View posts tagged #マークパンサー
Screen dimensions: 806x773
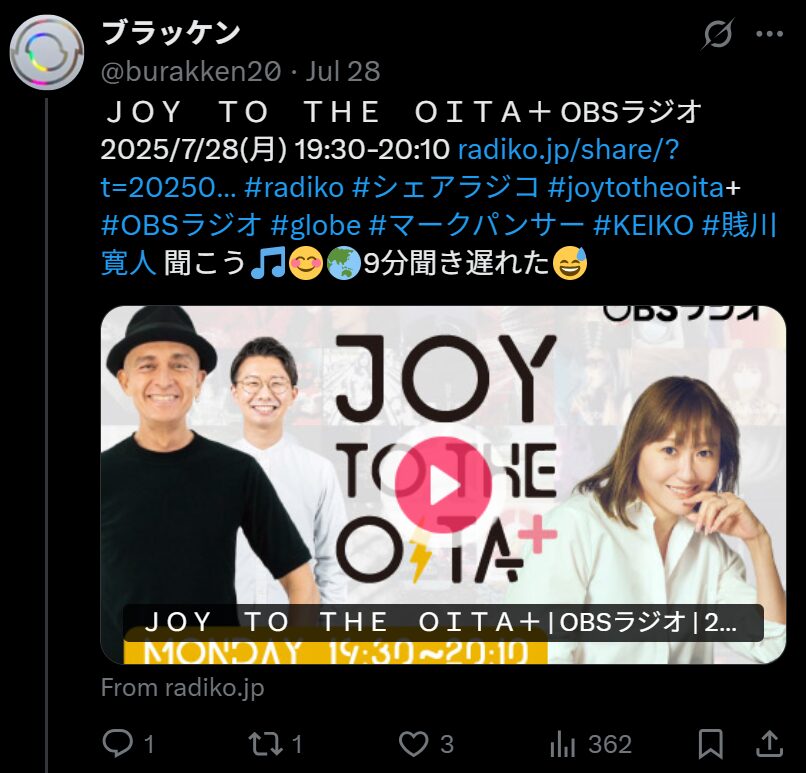[478, 225]
